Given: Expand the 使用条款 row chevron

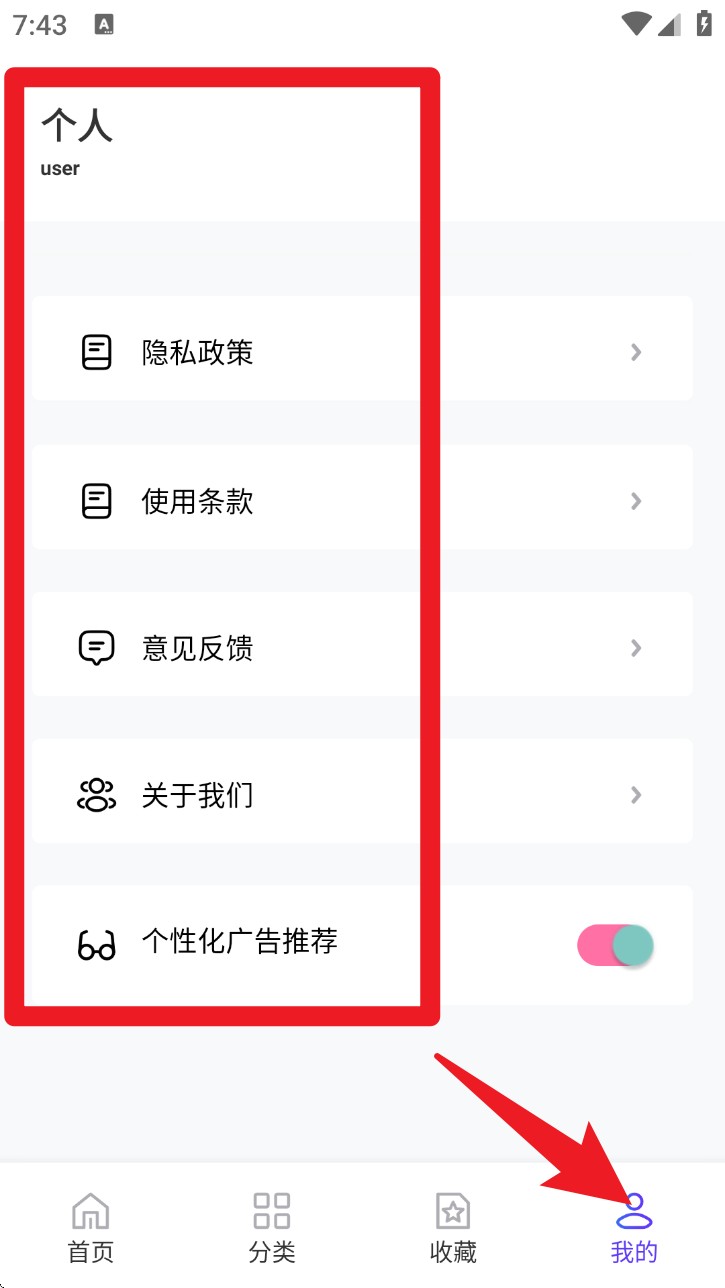Looking at the screenshot, I should 636,500.
